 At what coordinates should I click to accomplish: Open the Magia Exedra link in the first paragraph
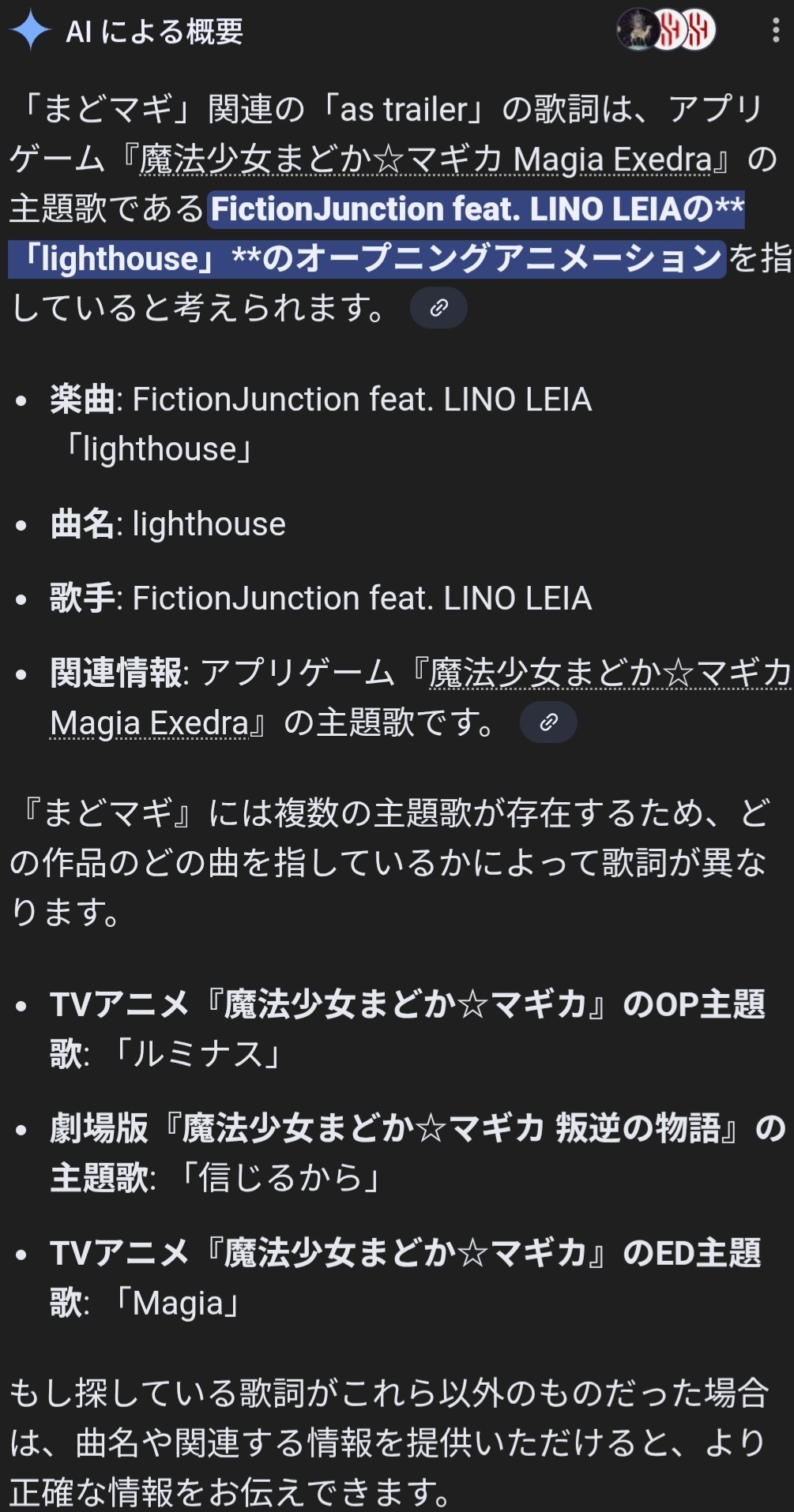(x=425, y=160)
